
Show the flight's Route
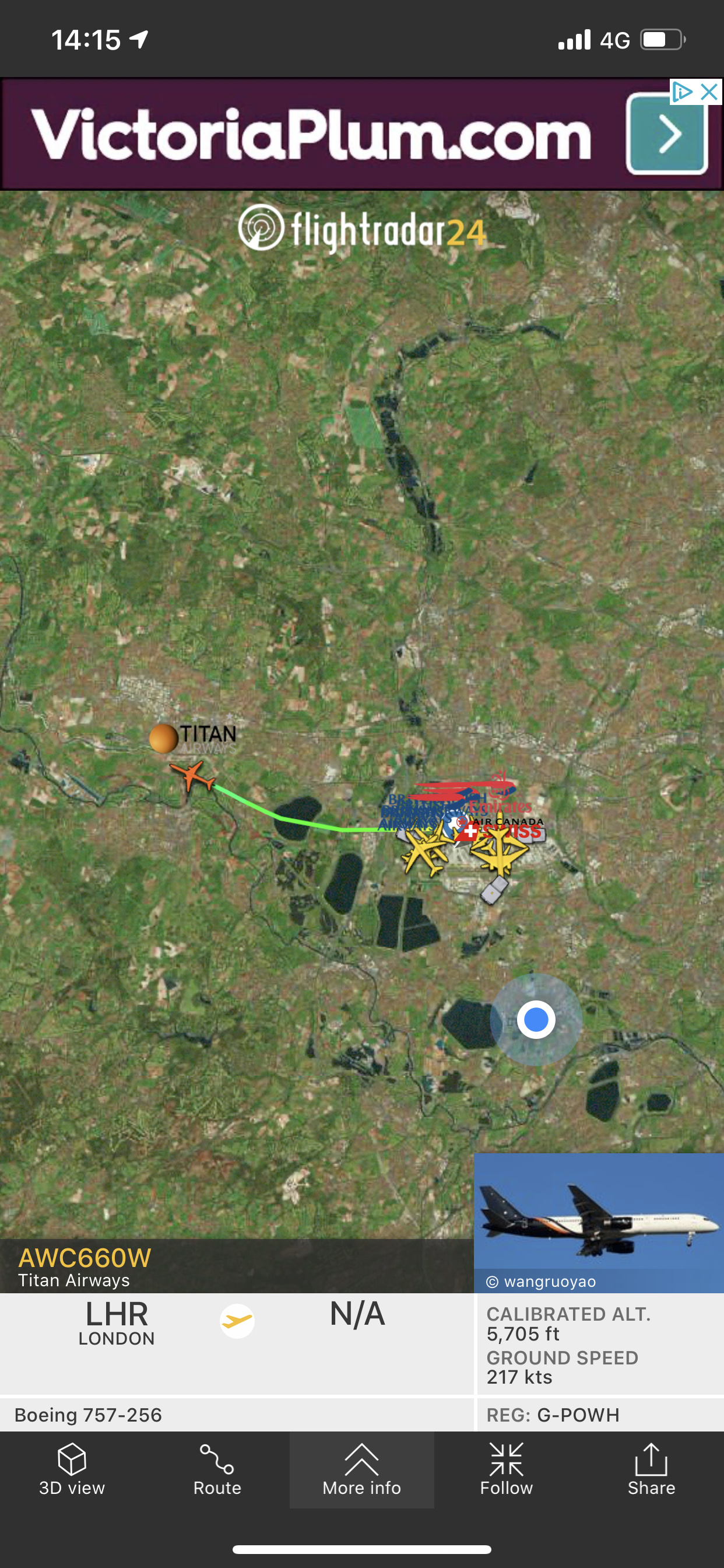tap(217, 1469)
